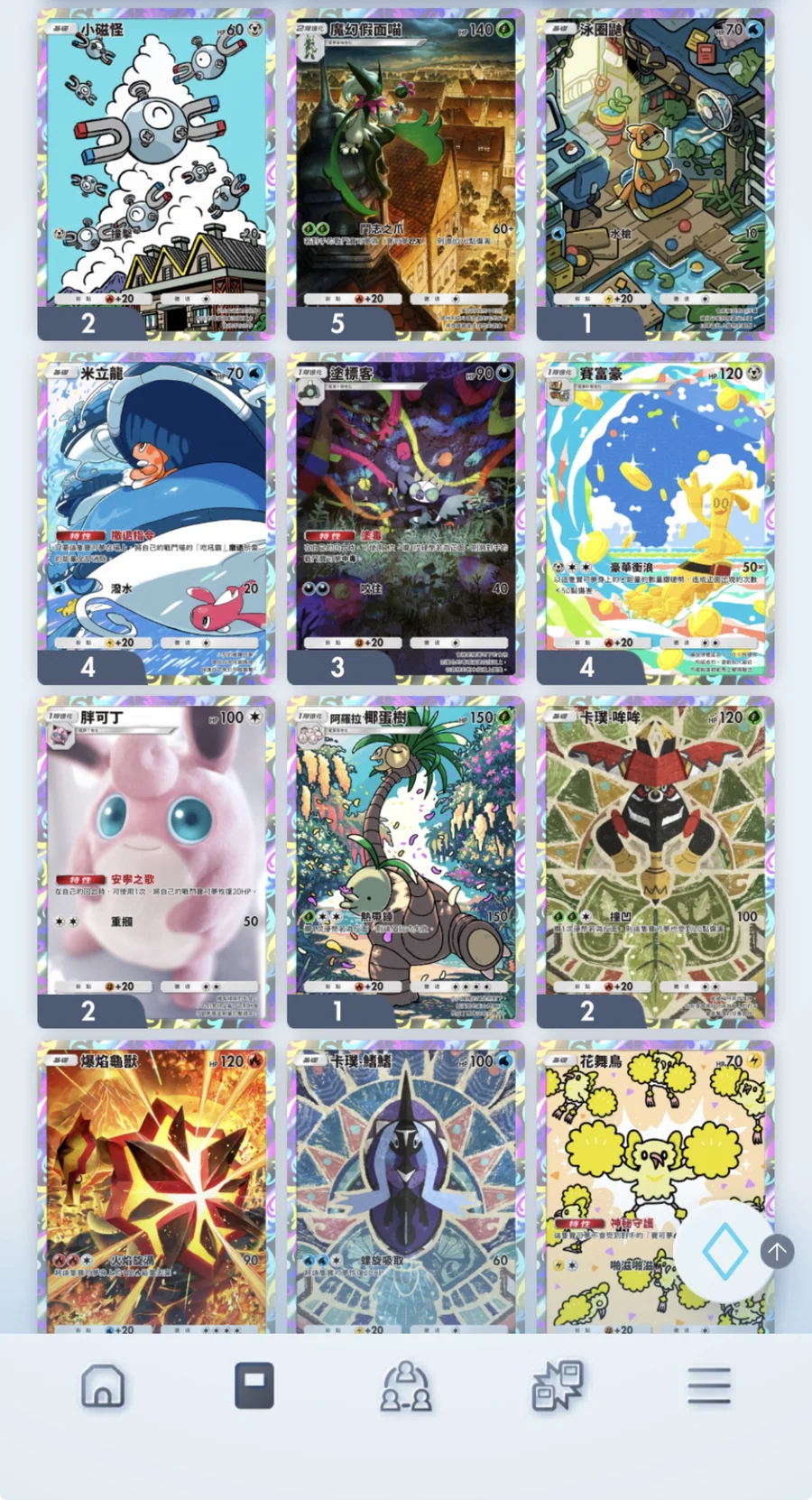
Task: Jump back to top with the arrow button
Action: click(x=777, y=1251)
